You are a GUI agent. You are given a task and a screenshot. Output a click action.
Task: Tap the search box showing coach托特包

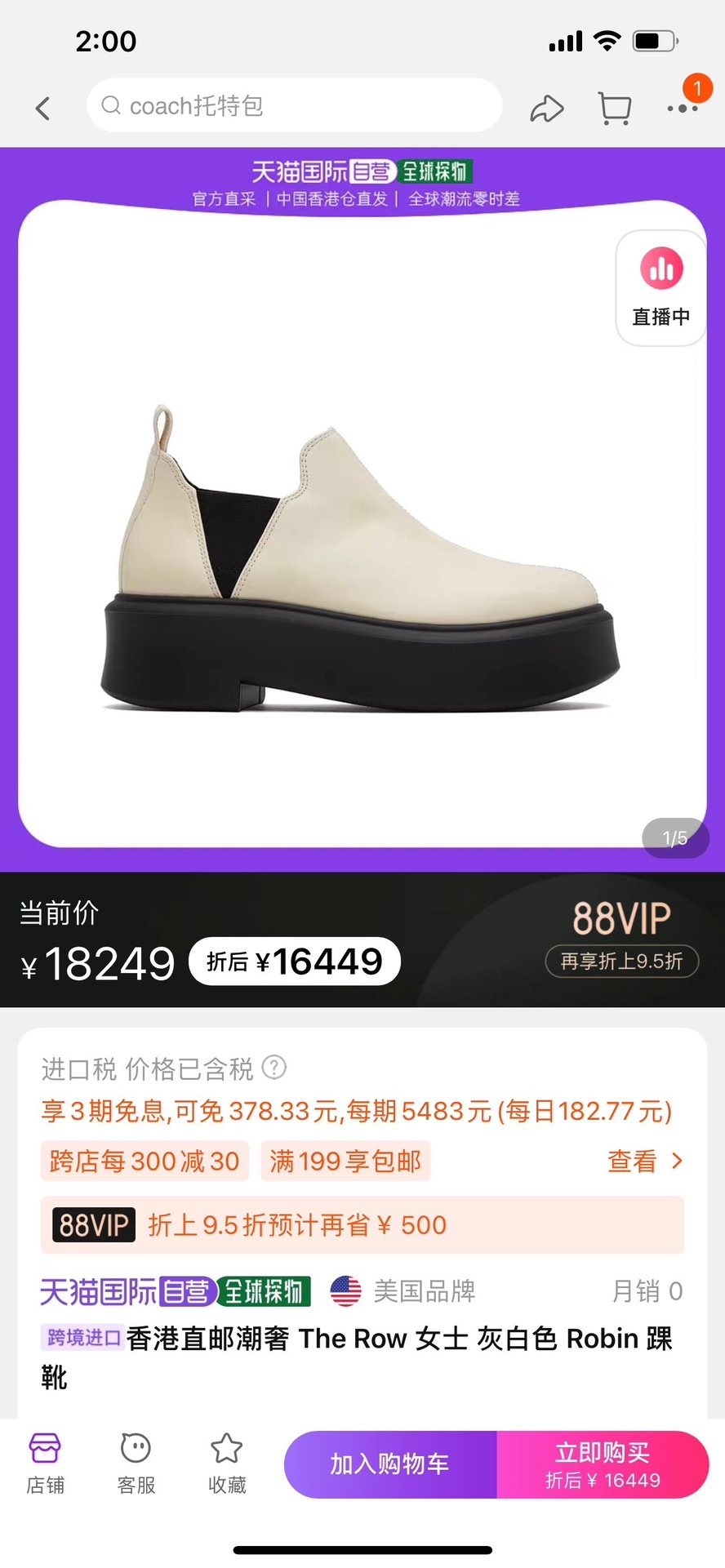click(x=294, y=105)
